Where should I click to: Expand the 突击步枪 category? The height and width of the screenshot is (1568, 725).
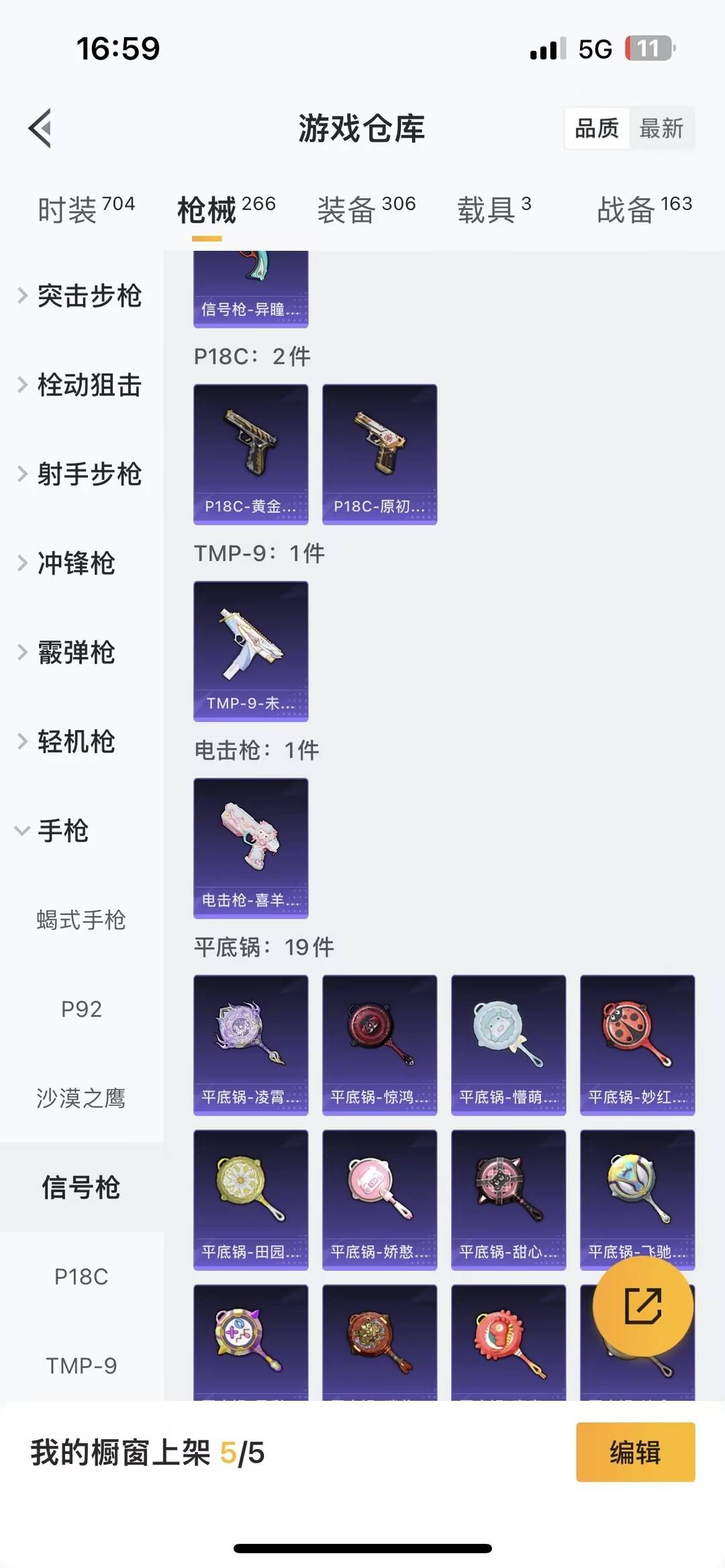pyautogui.click(x=81, y=296)
